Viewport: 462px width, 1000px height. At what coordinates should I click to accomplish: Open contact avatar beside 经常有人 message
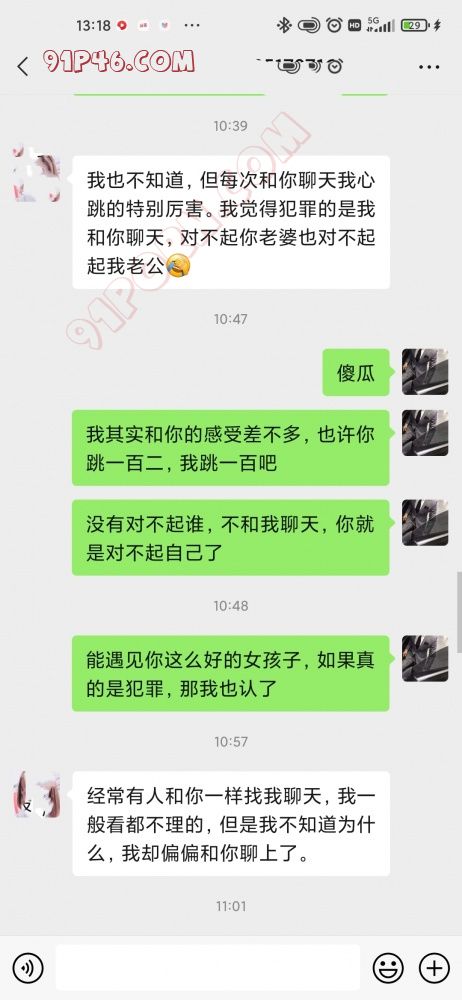[37, 795]
